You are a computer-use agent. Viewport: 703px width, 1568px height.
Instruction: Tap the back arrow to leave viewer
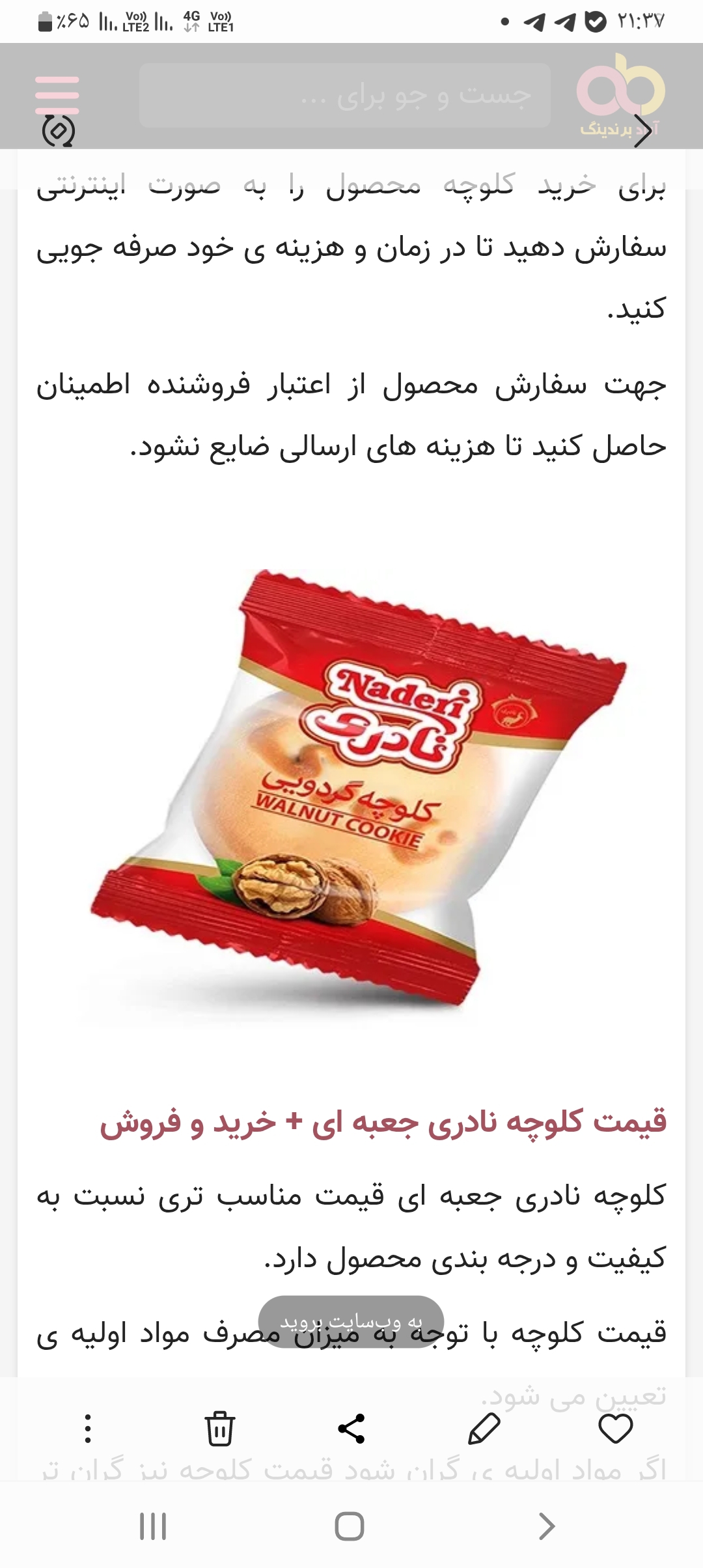pos(642,132)
